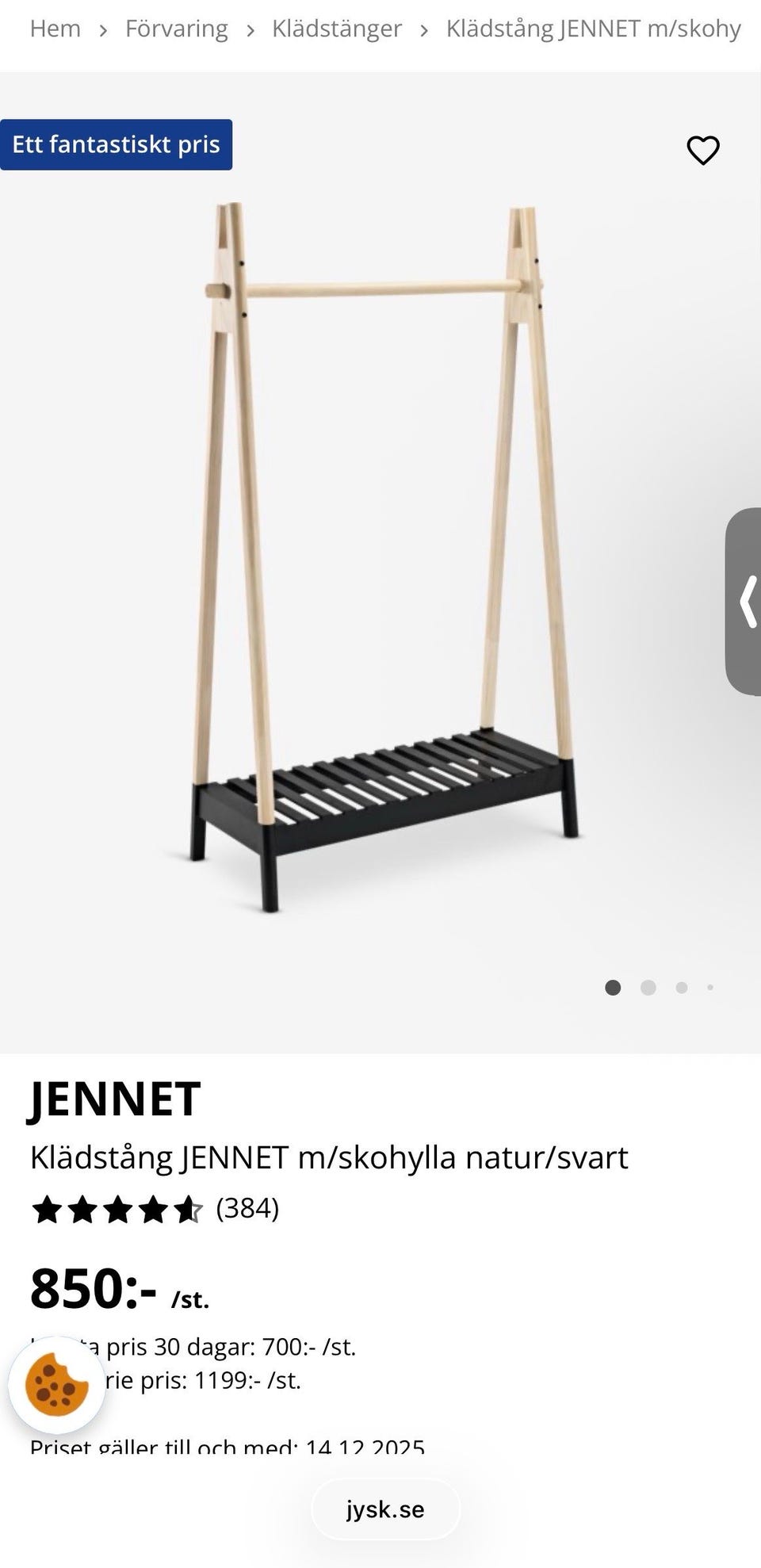Expand the side drawer with left chevron

click(748, 601)
